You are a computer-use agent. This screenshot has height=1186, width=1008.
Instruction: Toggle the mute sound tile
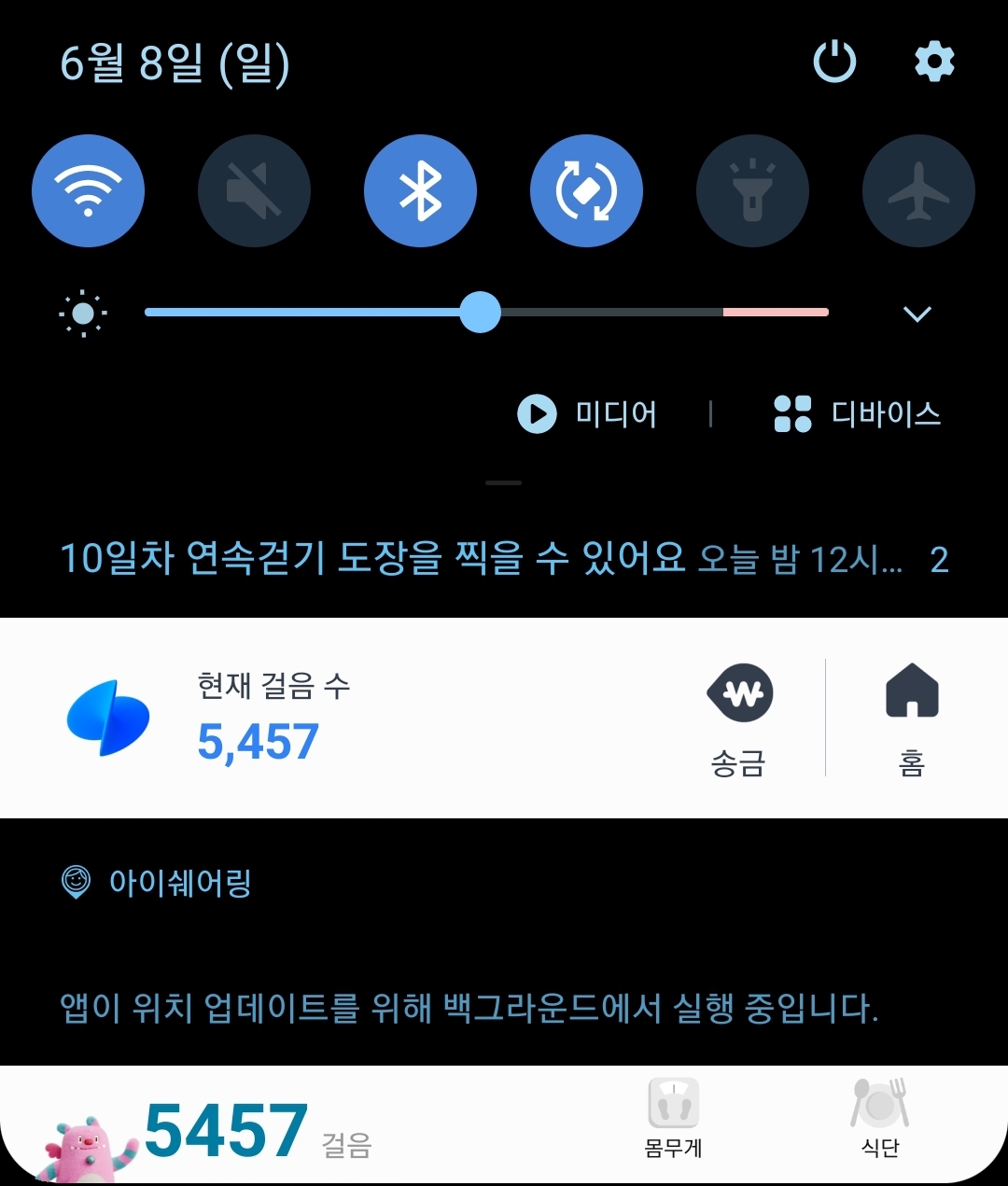[x=254, y=190]
